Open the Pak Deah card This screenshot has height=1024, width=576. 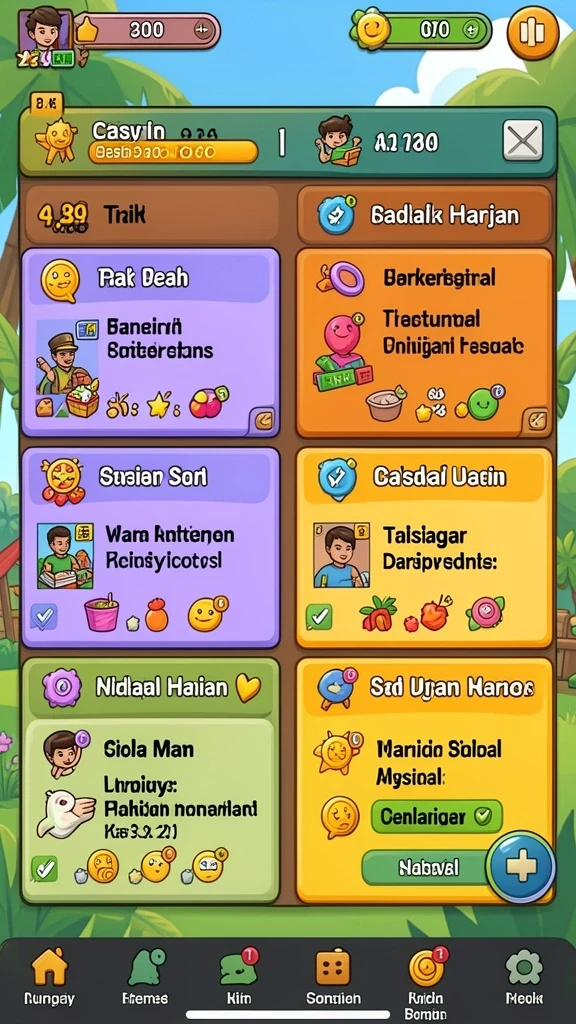(151, 342)
